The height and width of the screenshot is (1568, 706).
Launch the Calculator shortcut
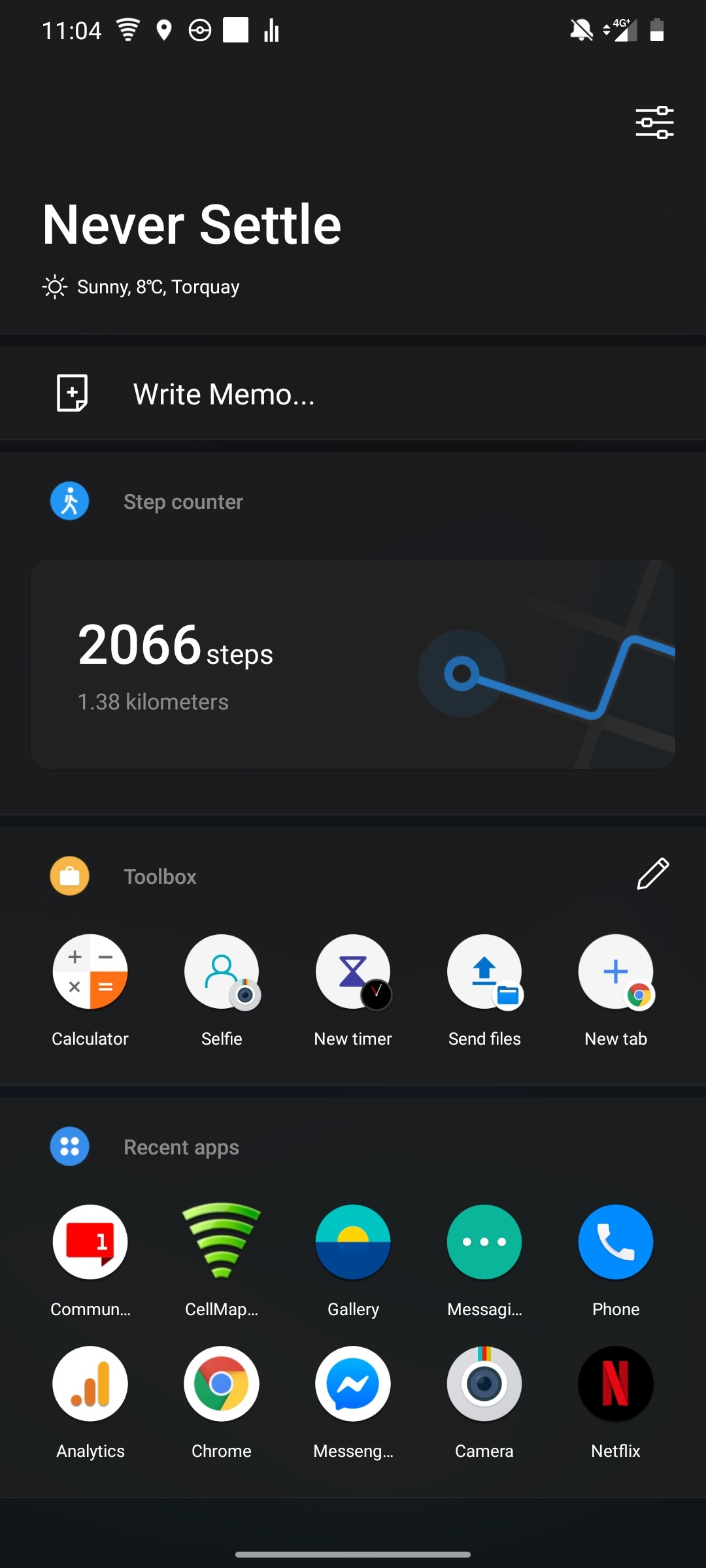click(90, 972)
